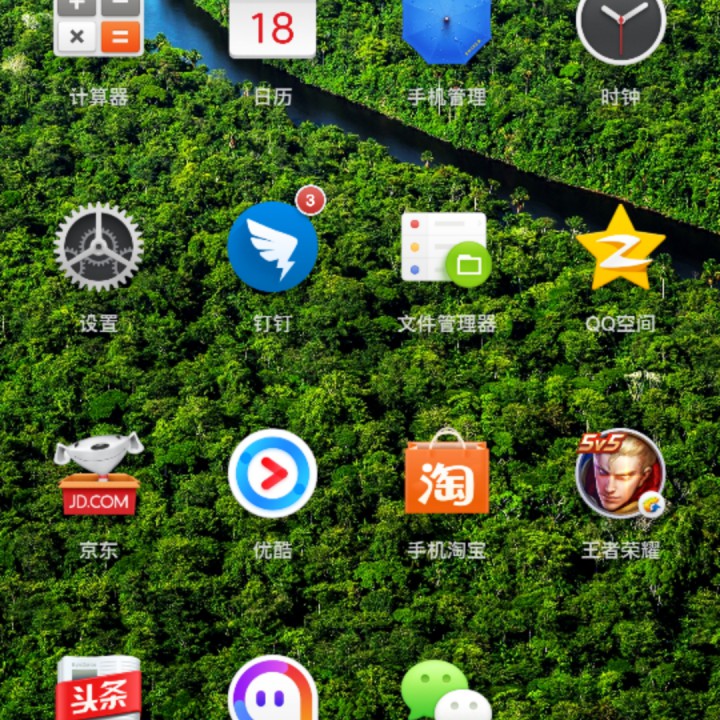Open 文件管理器 file manager
Image resolution: width=720 pixels, height=720 pixels.
tap(446, 247)
